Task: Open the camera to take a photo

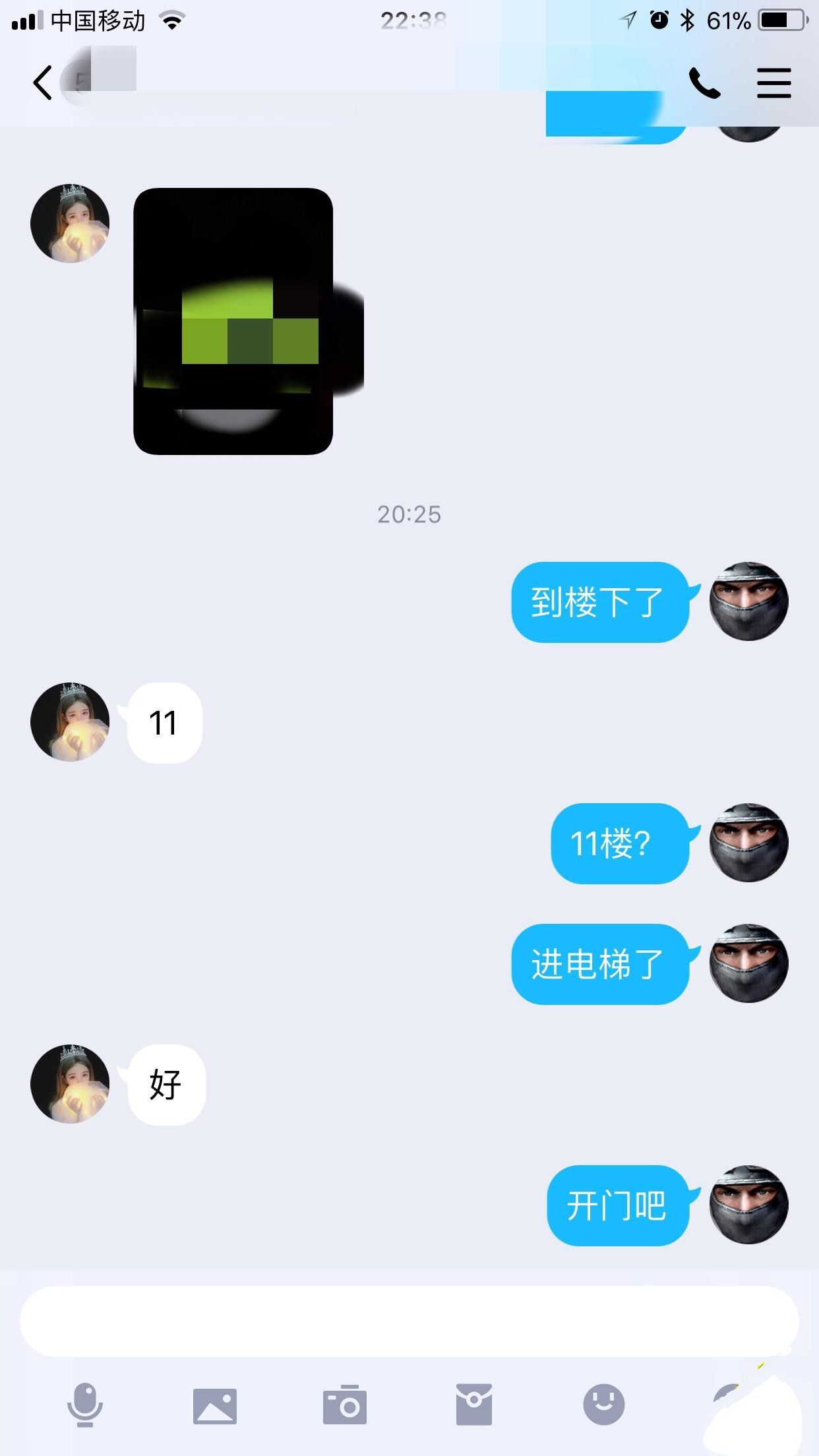Action: pyautogui.click(x=344, y=1405)
